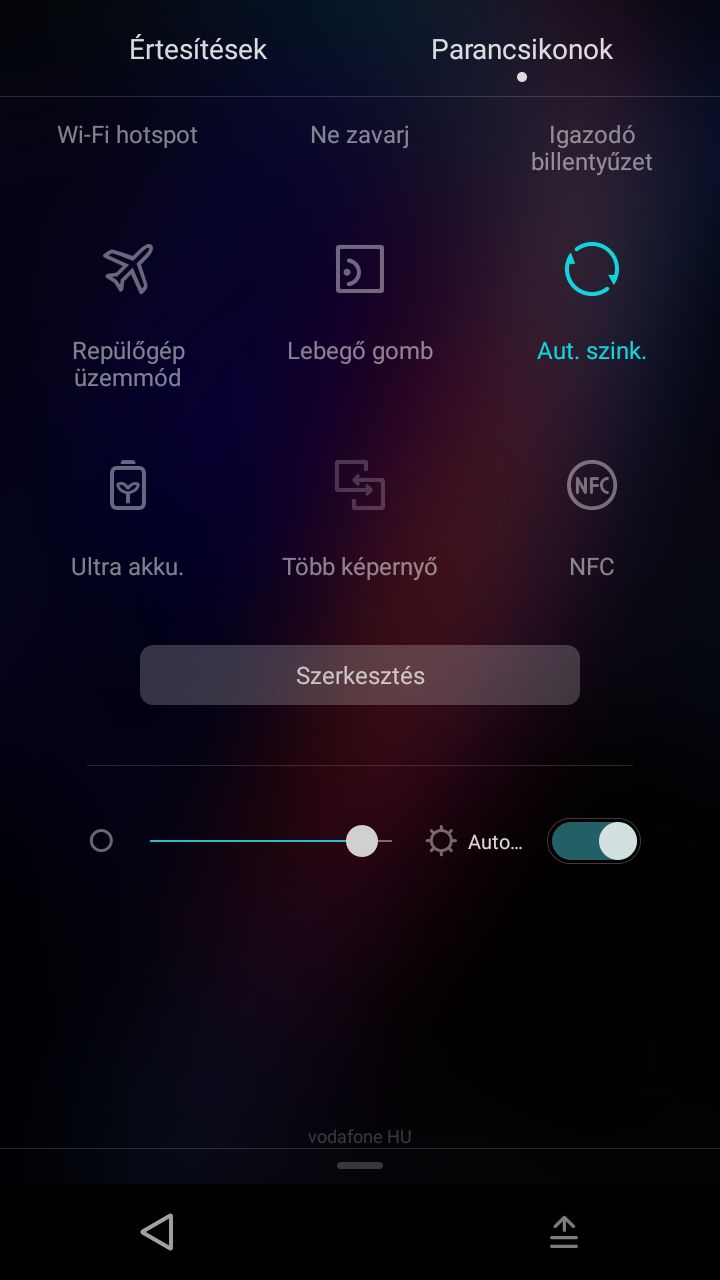Toggle the Wi-Fi hotspot shortcut
The image size is (720, 1280).
[127, 135]
